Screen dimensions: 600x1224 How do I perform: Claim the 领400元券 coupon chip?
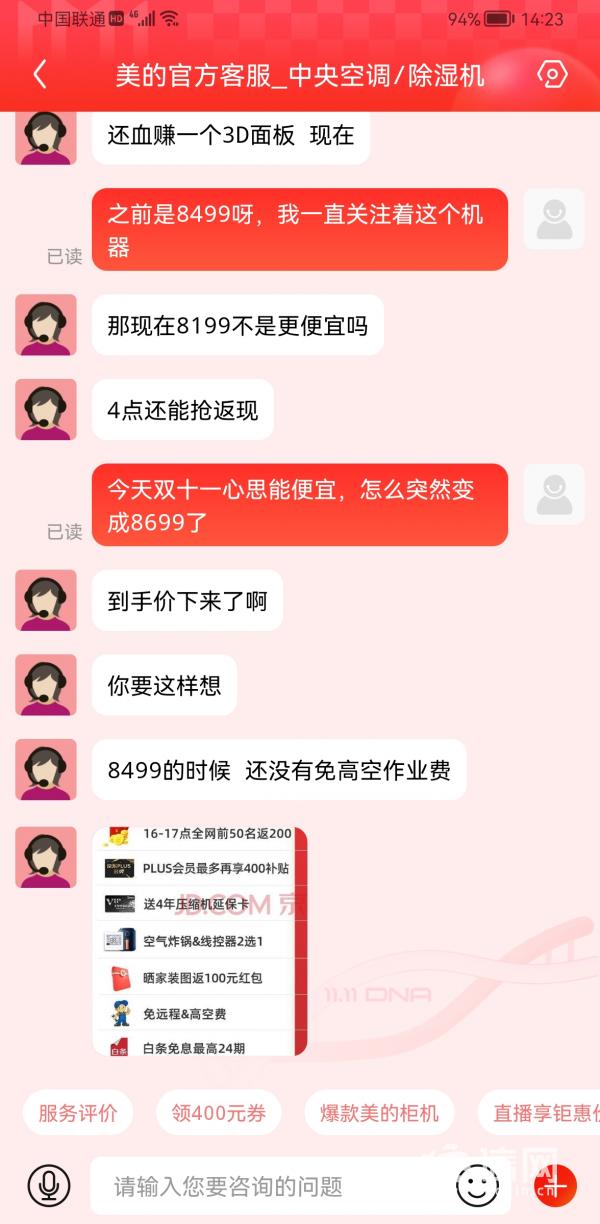pyautogui.click(x=218, y=1113)
